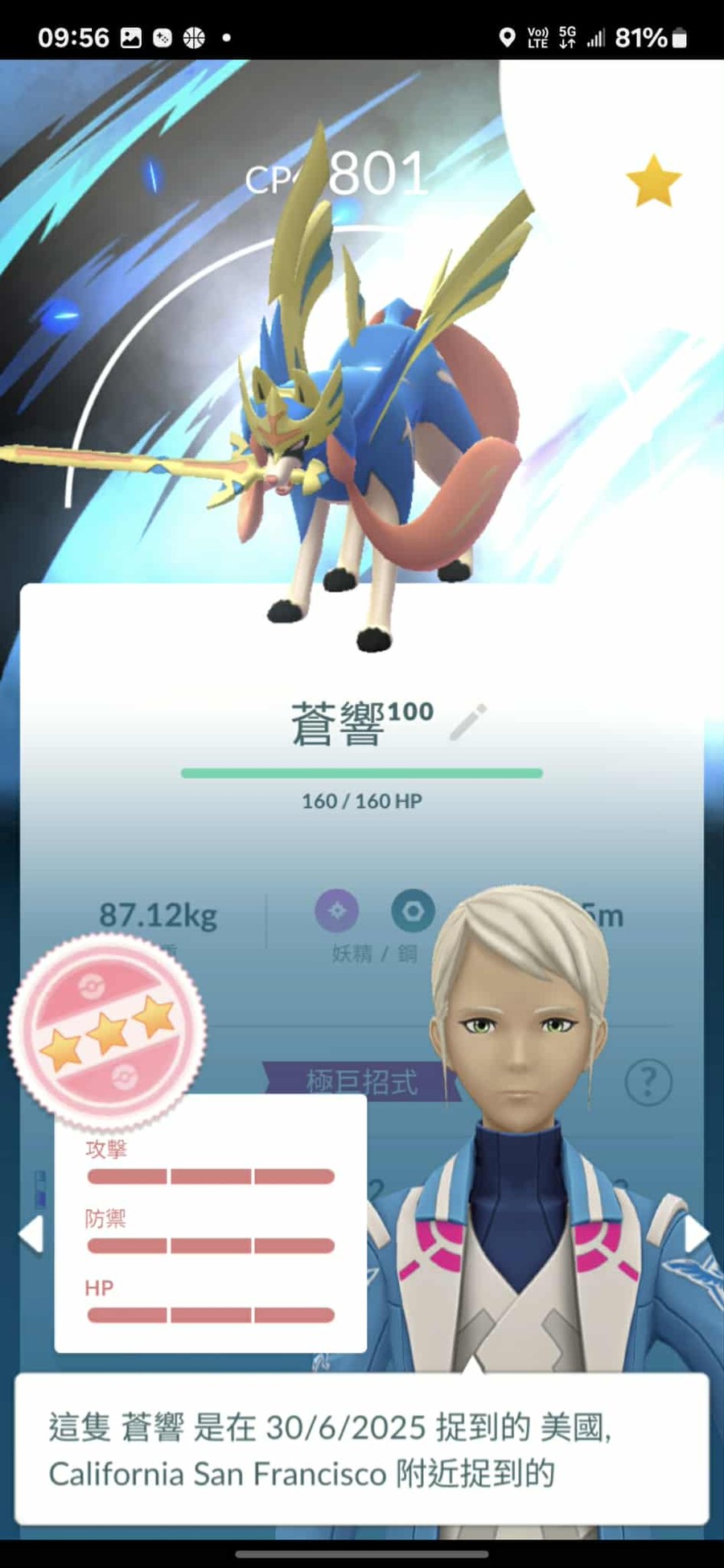Go to the previous Pokémon with left arrow
Image resolution: width=724 pixels, height=1568 pixels.
coord(31,1234)
